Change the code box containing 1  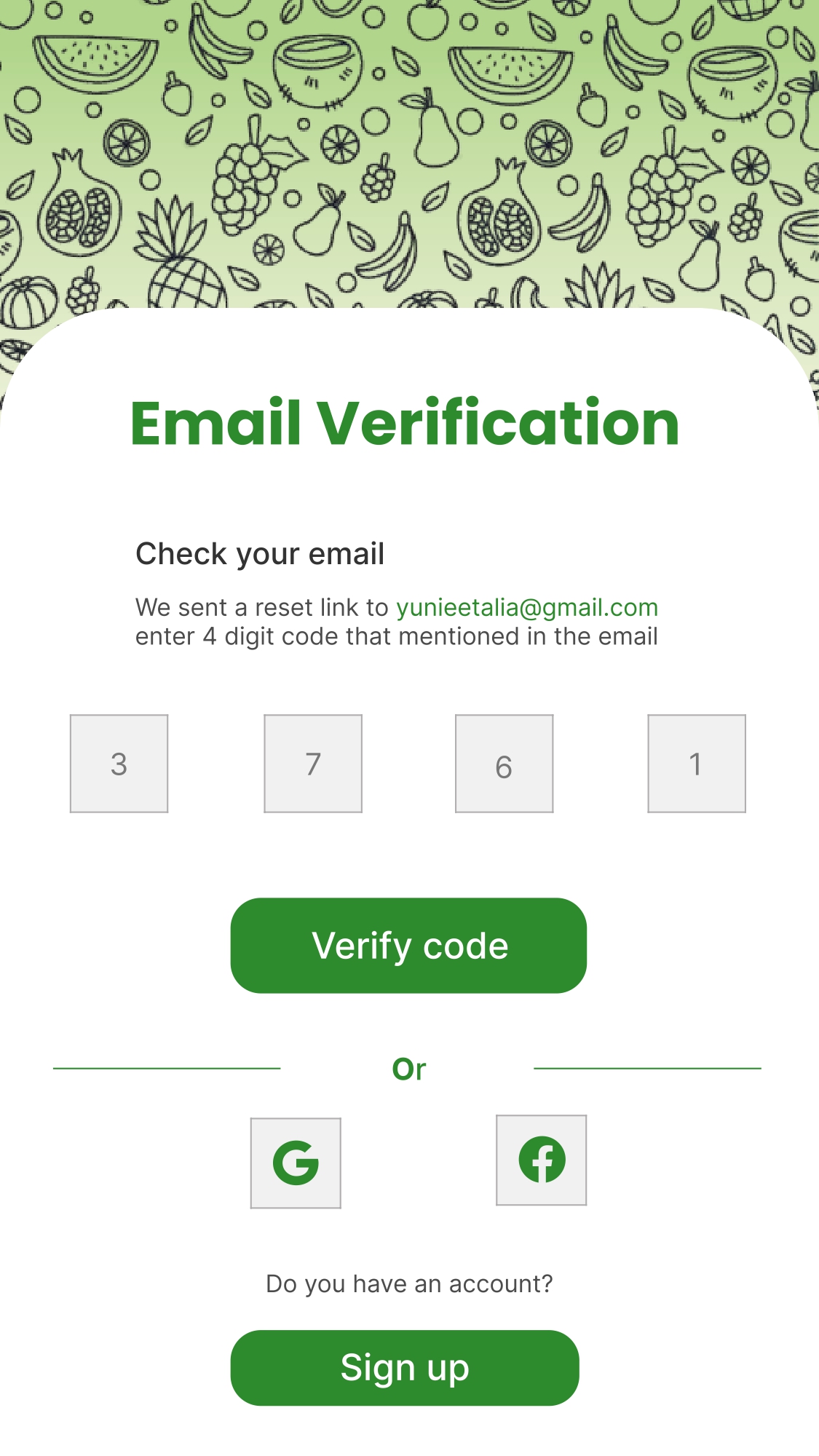point(697,763)
